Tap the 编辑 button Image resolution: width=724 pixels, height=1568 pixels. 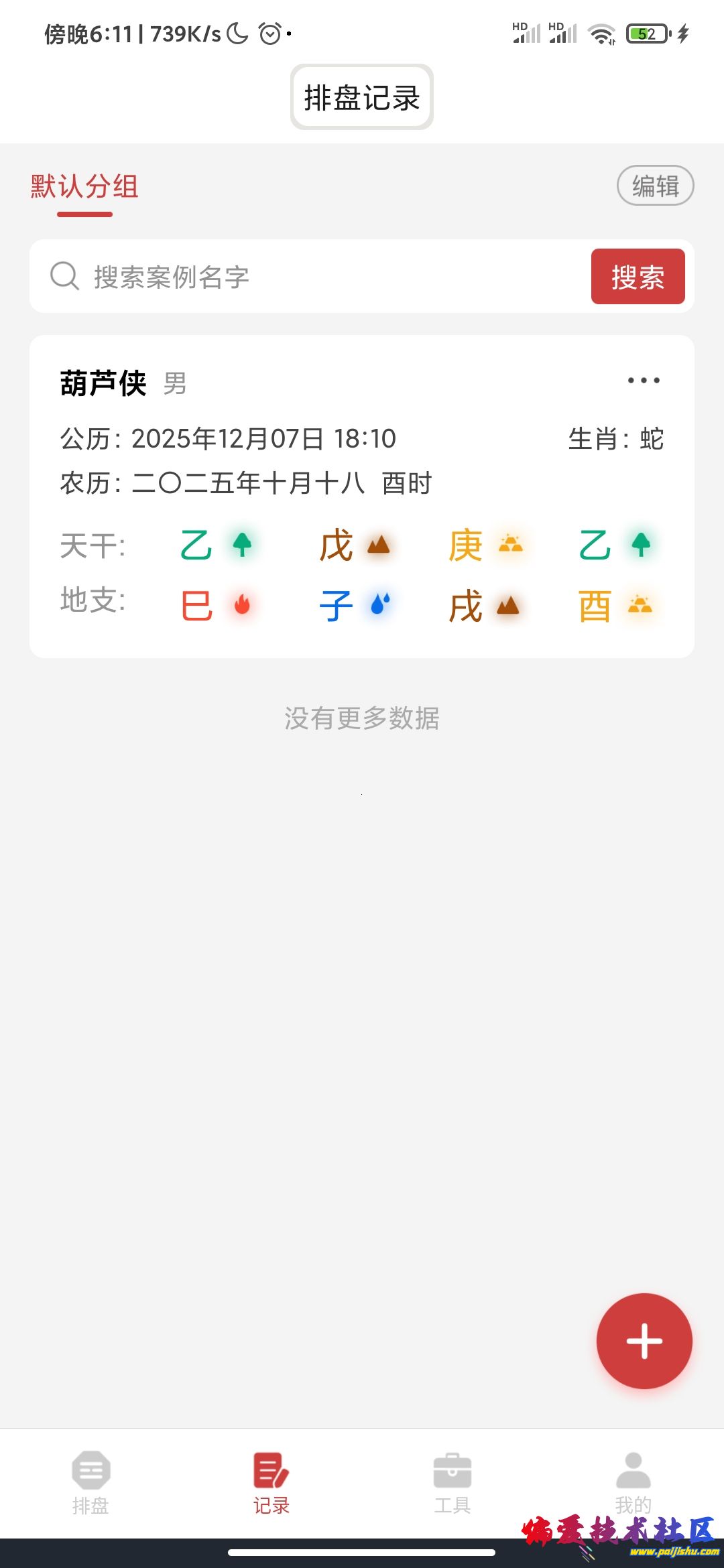[x=655, y=186]
